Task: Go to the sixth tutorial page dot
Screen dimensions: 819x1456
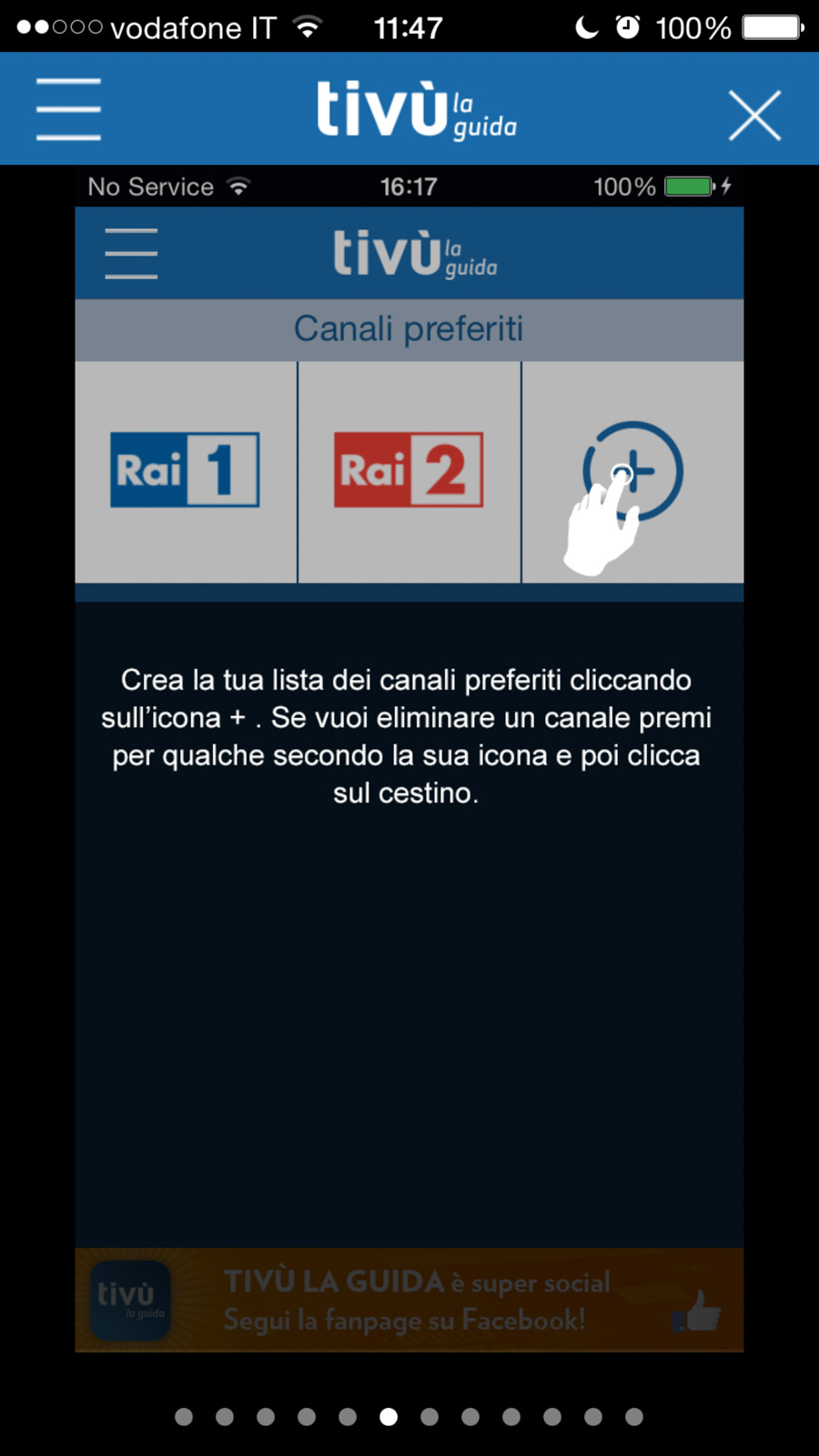Action: 389,1417
